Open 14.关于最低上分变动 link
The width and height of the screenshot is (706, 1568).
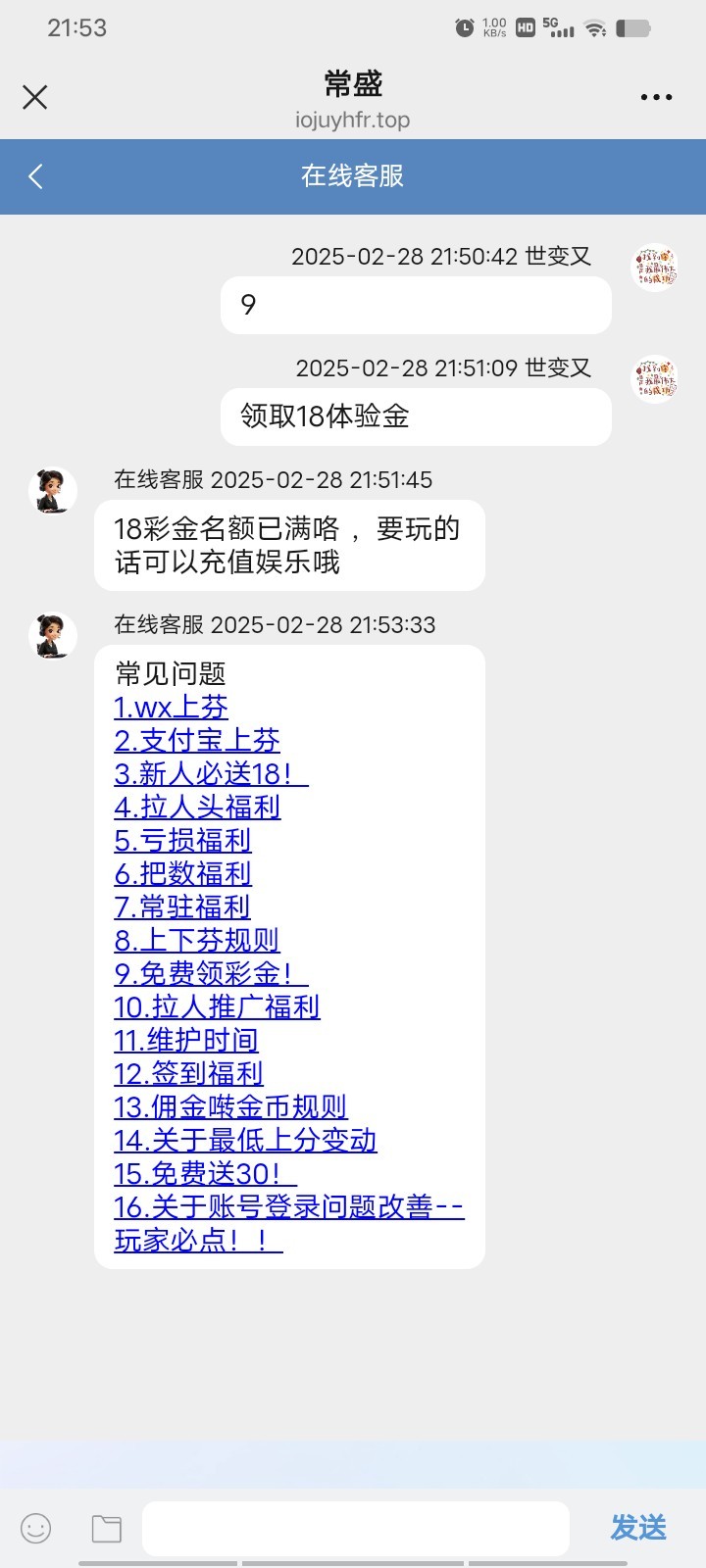coord(245,1141)
